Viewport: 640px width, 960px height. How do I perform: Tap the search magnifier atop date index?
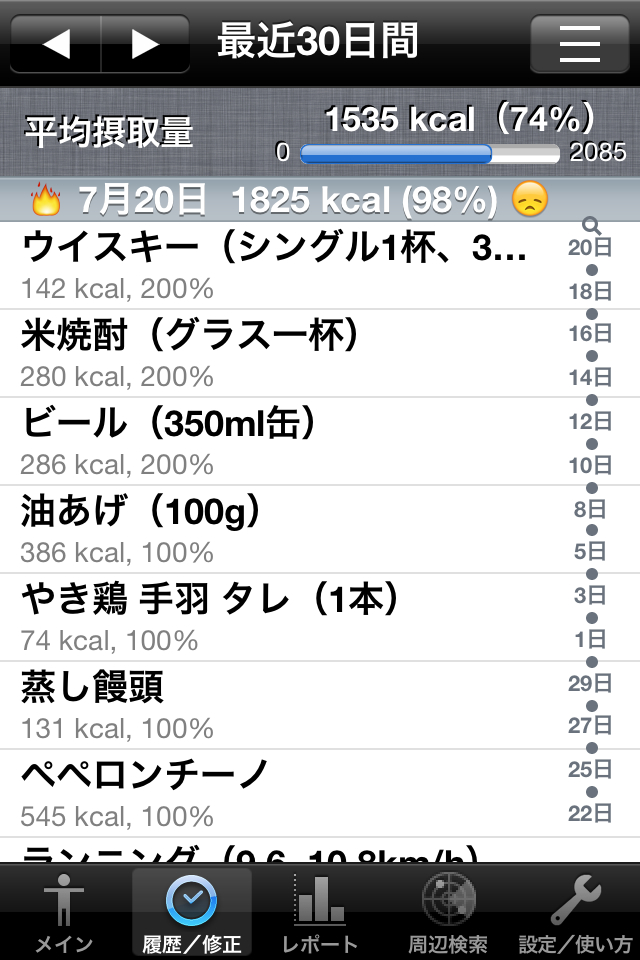point(591,225)
